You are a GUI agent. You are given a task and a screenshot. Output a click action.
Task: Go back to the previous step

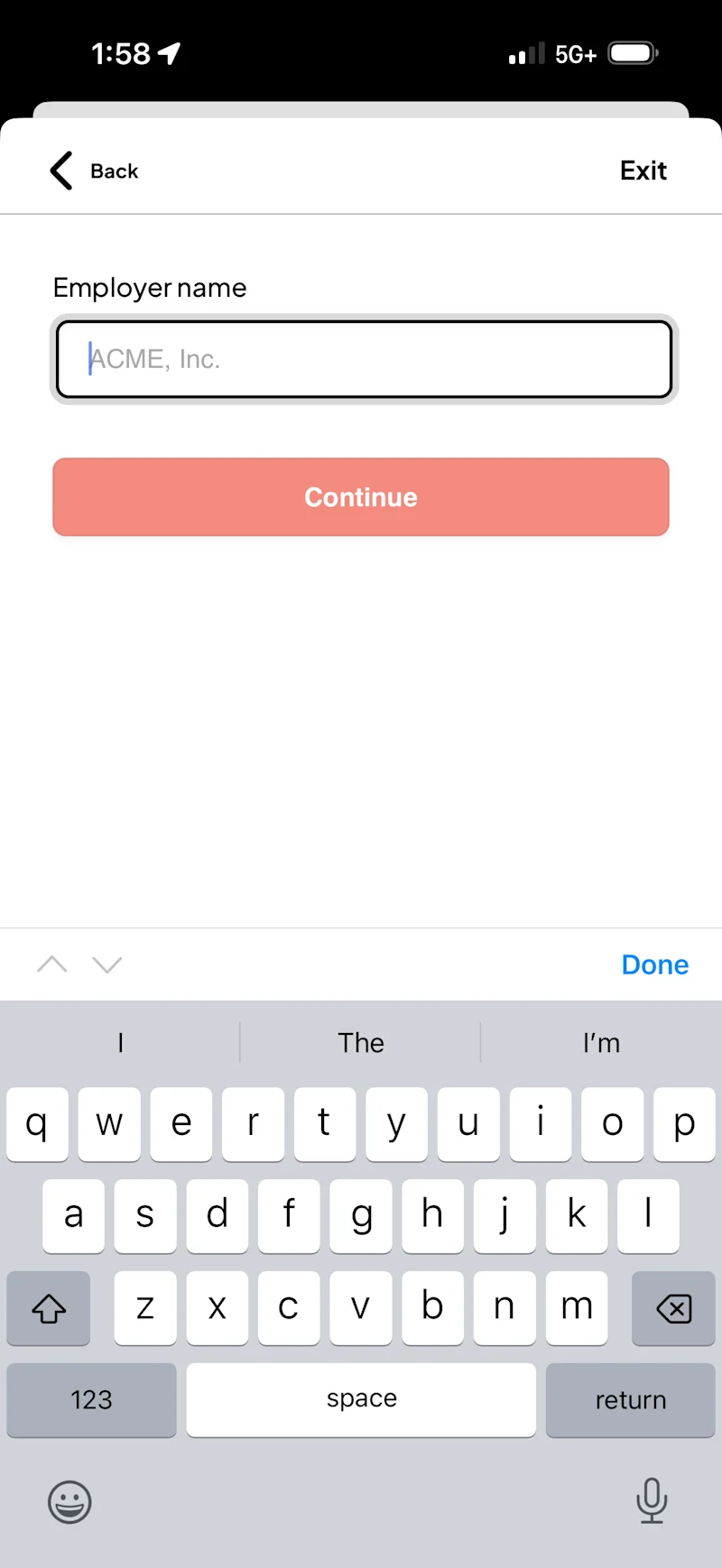click(x=94, y=171)
